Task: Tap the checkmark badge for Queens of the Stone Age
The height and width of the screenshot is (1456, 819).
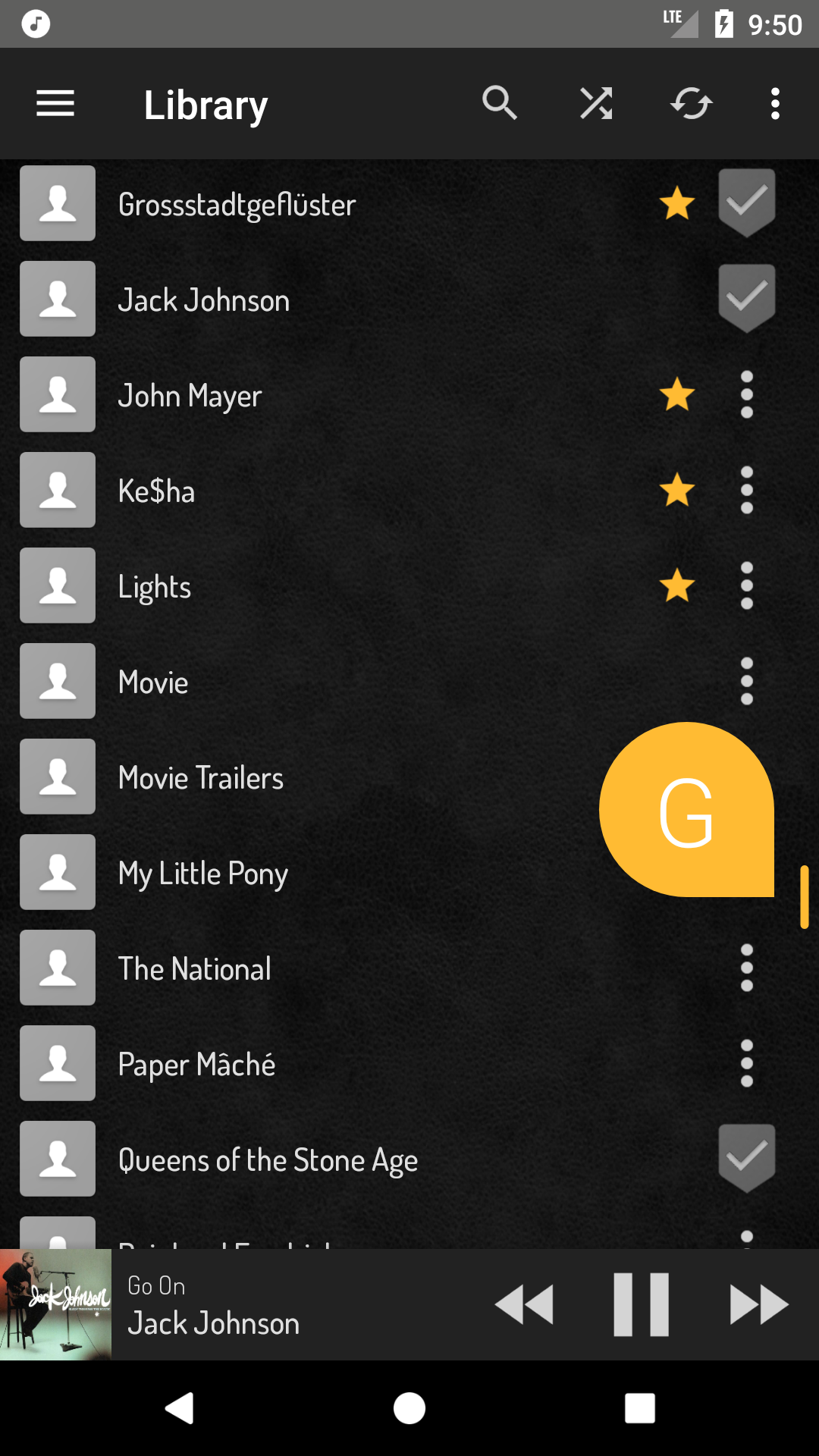Action: (747, 1159)
